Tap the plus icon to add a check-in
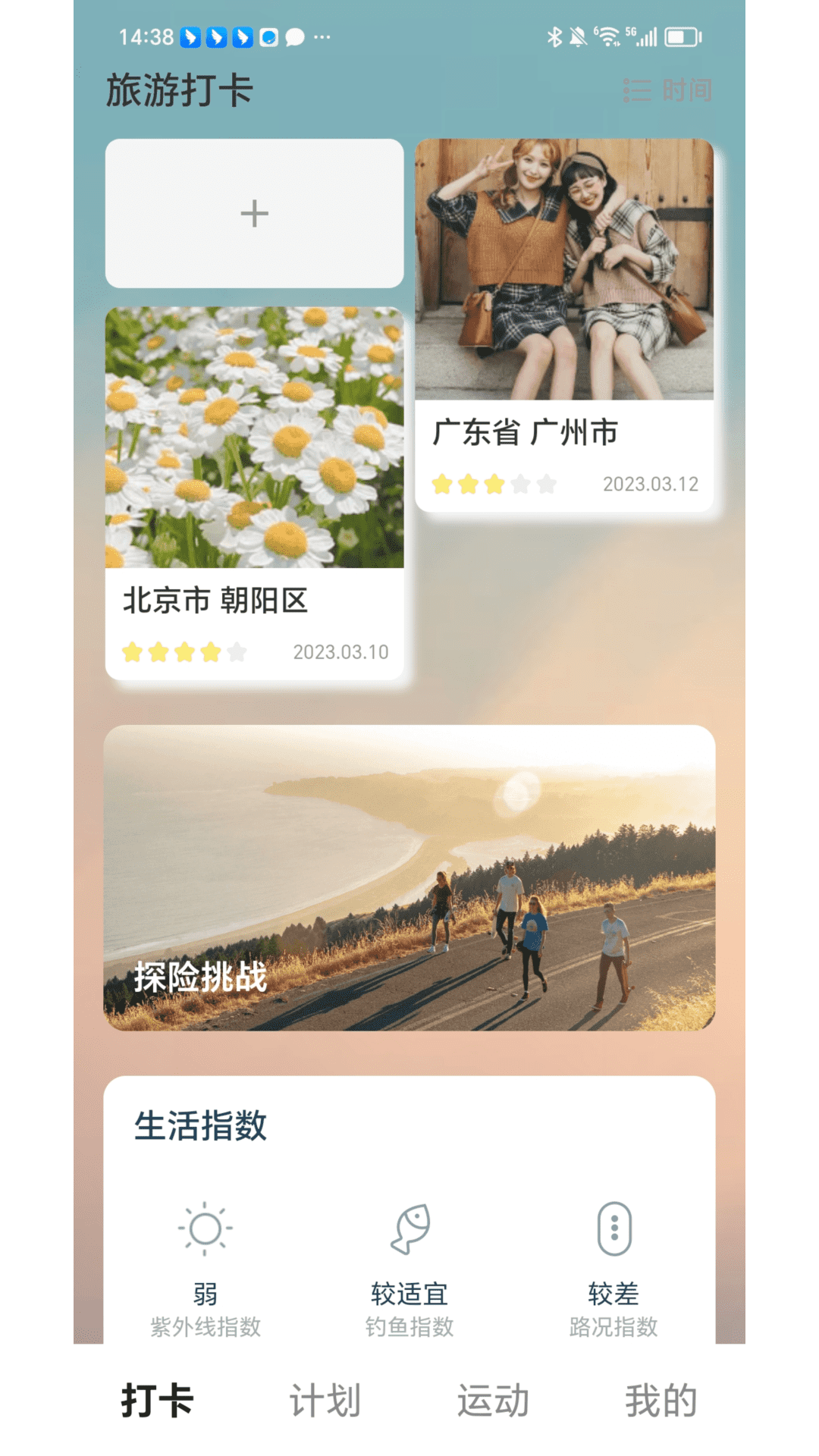819x1456 pixels. pyautogui.click(x=255, y=214)
